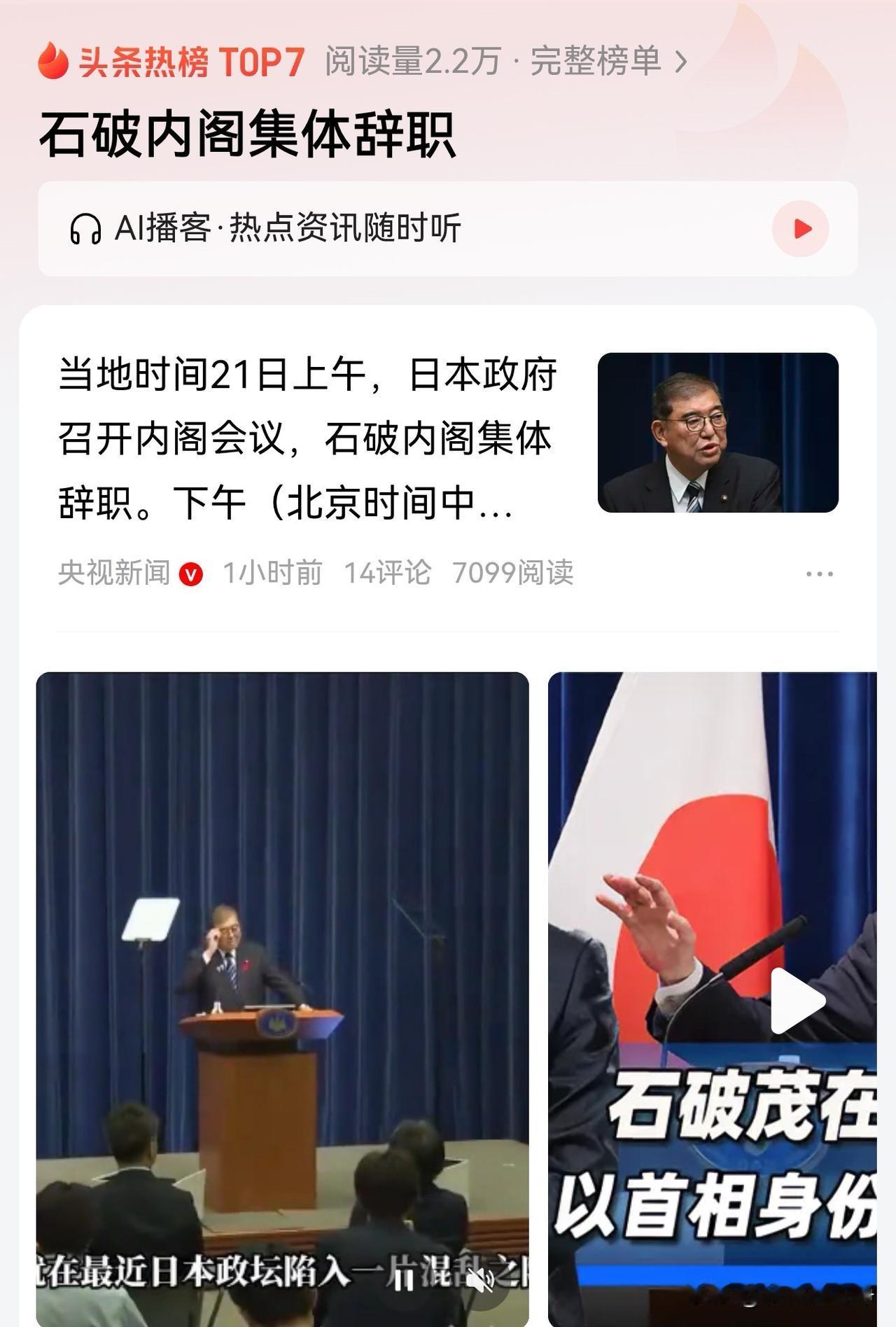Screen dimensions: 896x1327
Task: Open the more options dots on 央视新闻 article
Action: coord(819,574)
